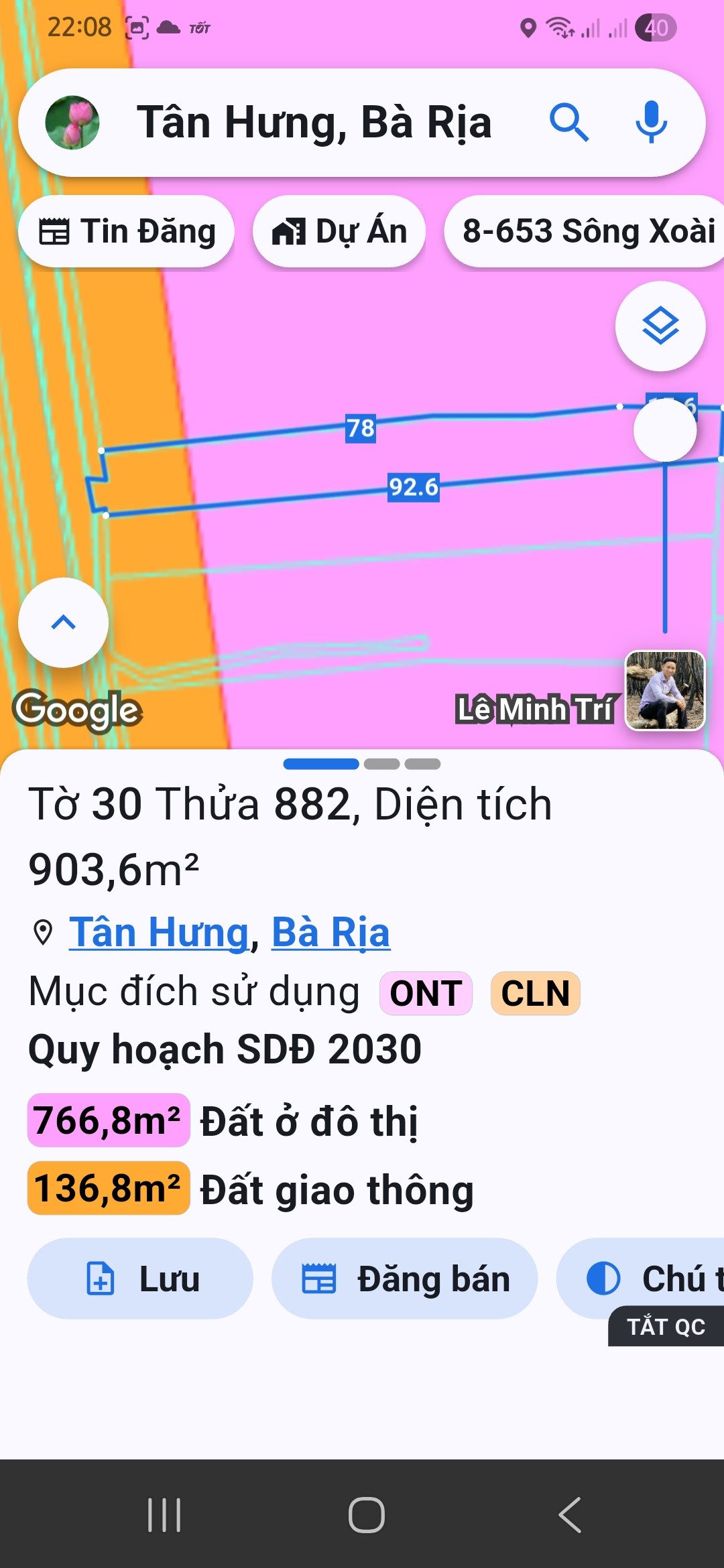724x1568 pixels.
Task: Open the Tin Đăng chip
Action: pyautogui.click(x=127, y=232)
